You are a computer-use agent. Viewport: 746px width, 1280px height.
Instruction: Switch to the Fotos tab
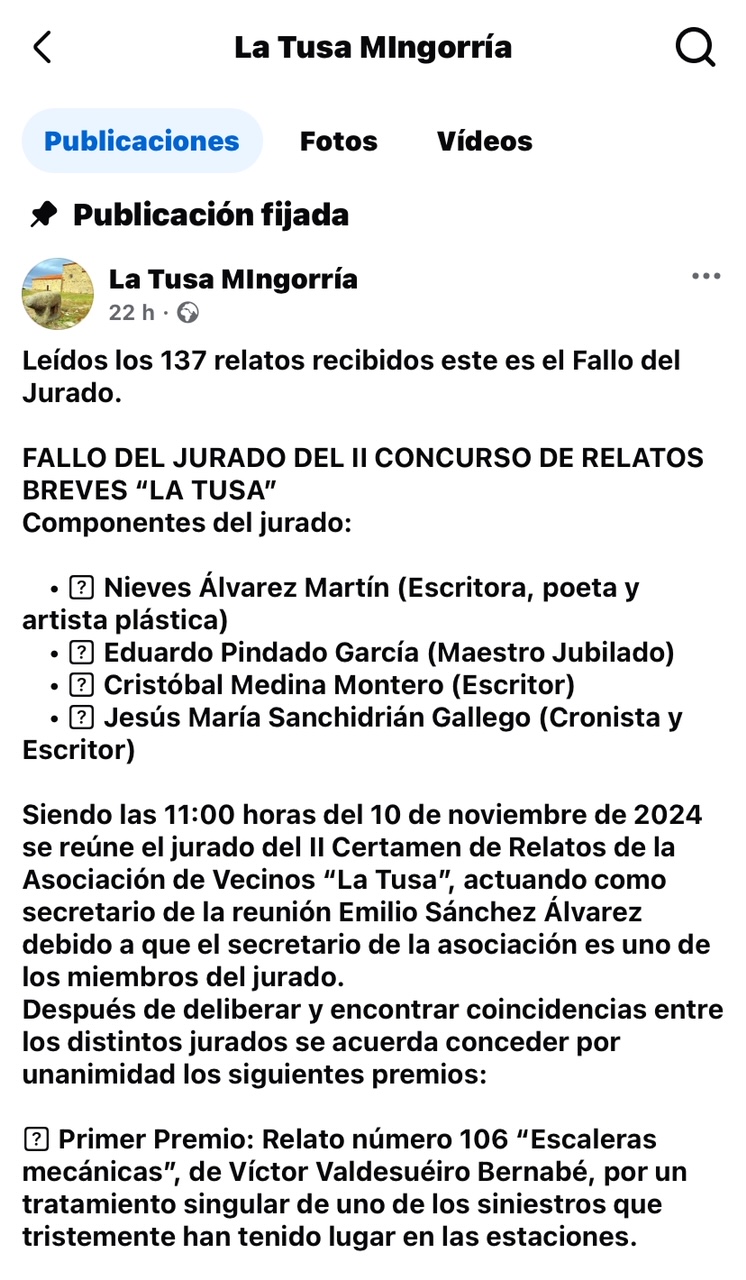coord(338,141)
